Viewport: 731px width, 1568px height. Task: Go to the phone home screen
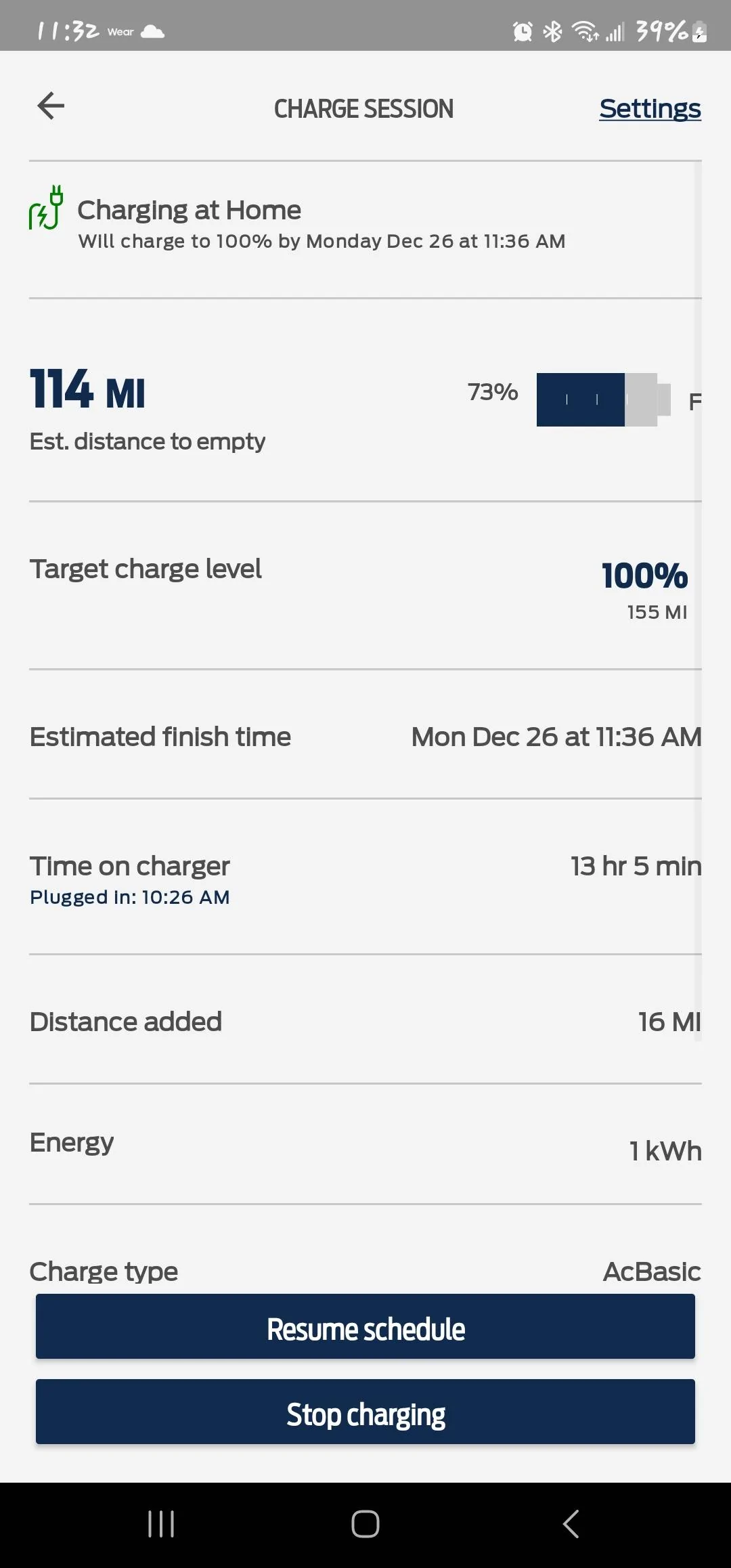[x=365, y=1524]
